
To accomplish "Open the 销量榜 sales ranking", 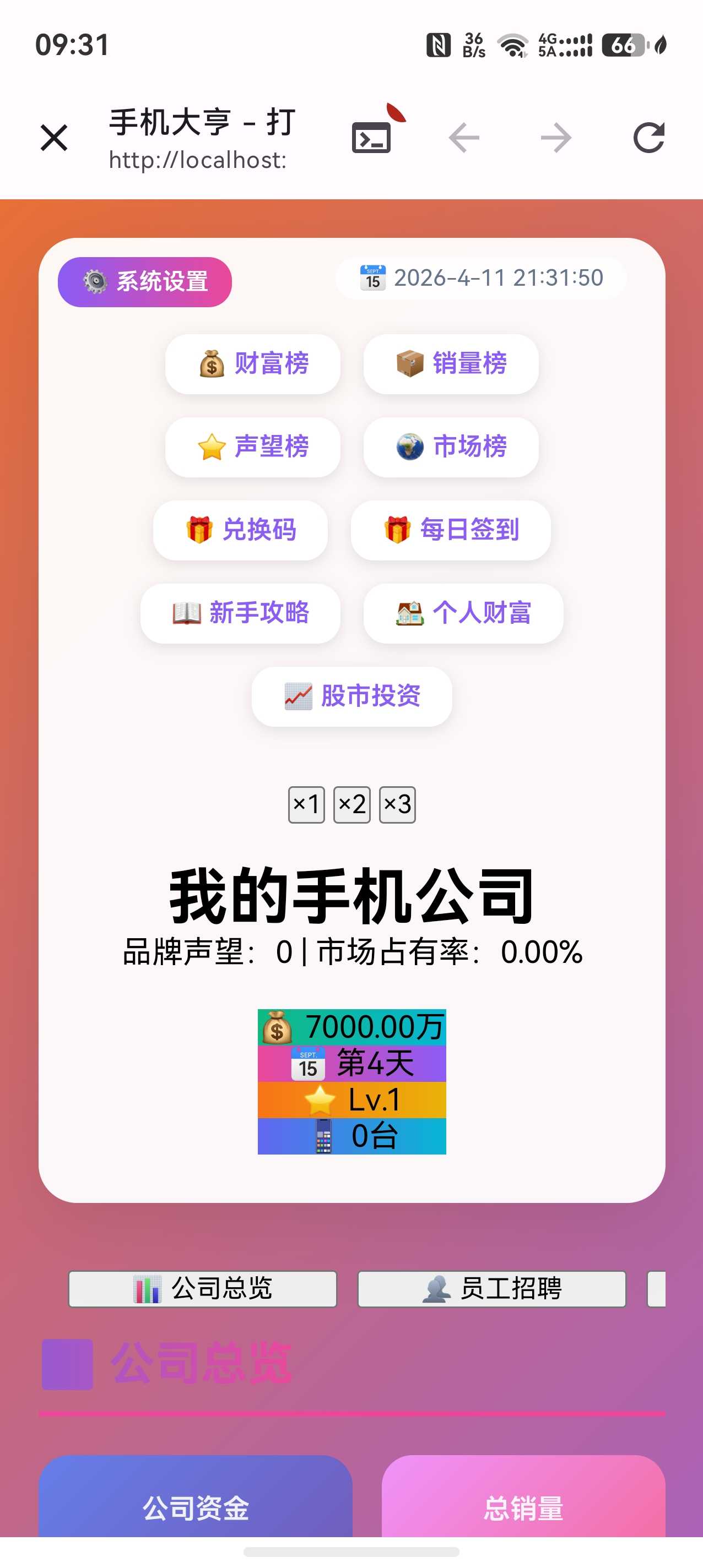I will [451, 364].
